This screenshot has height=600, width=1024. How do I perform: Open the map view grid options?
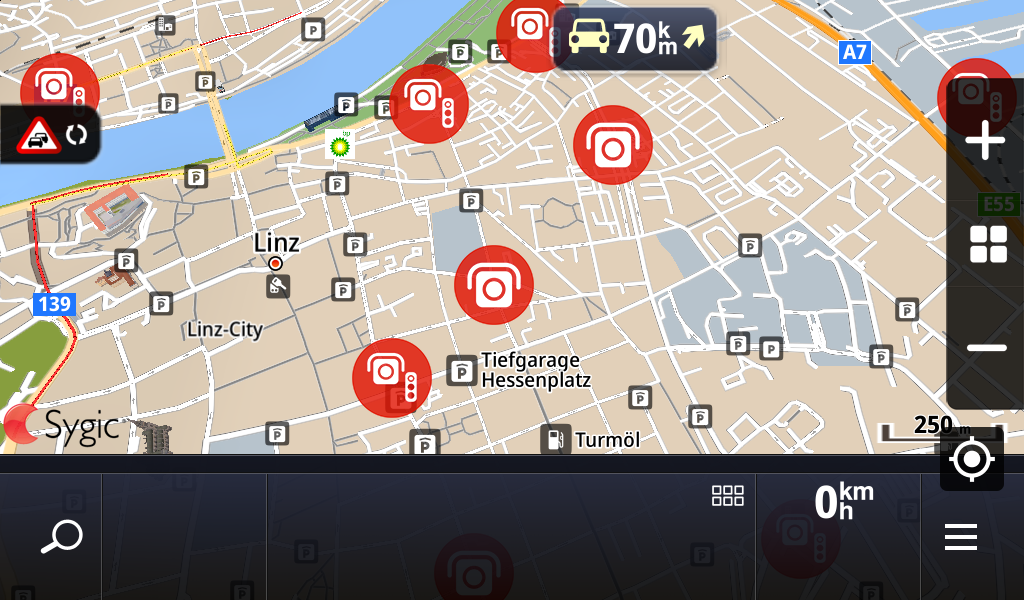tap(987, 244)
